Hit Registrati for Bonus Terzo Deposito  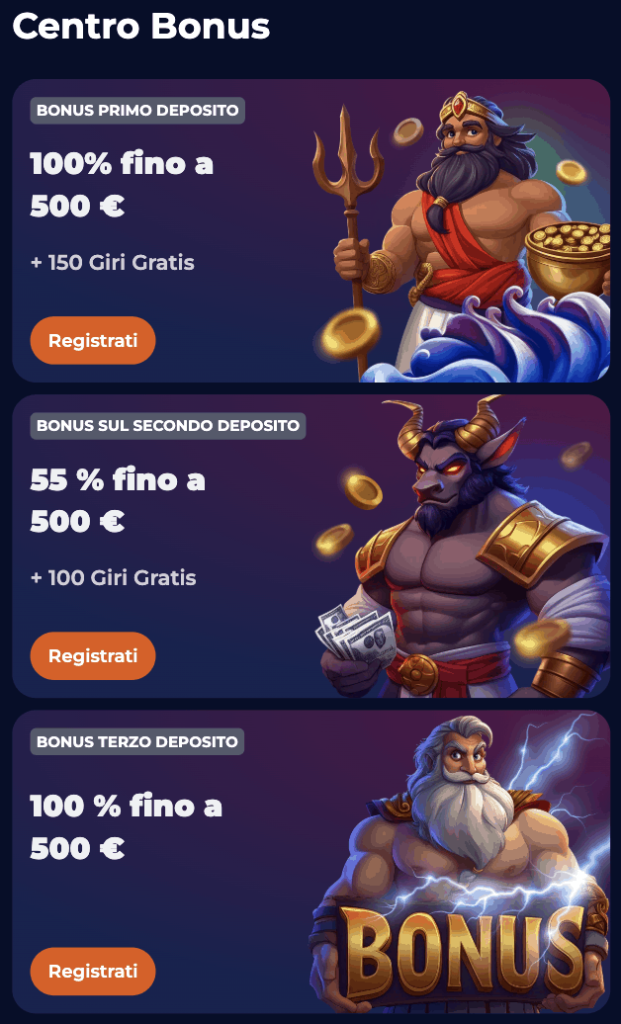[x=93, y=971]
